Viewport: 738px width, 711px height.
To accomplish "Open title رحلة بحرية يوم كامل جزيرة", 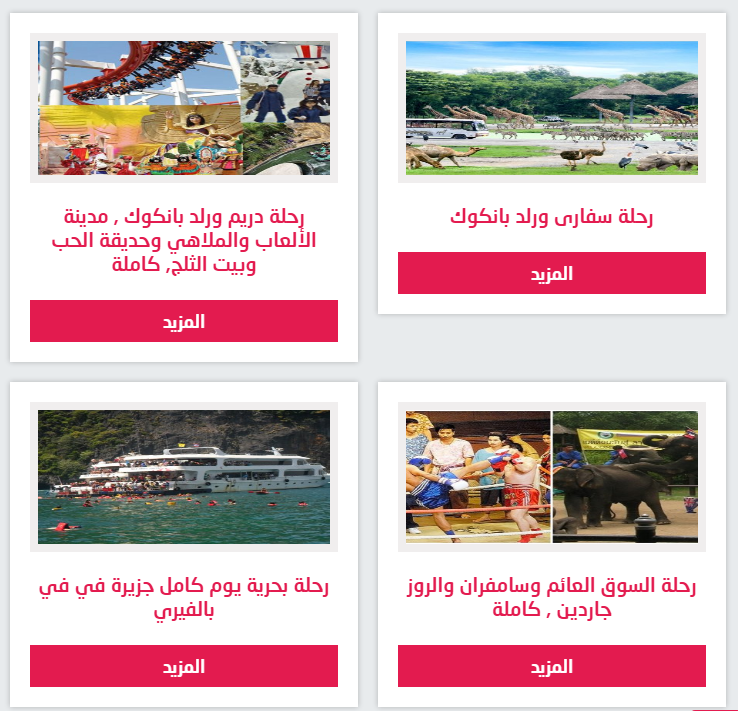I will (x=184, y=597).
